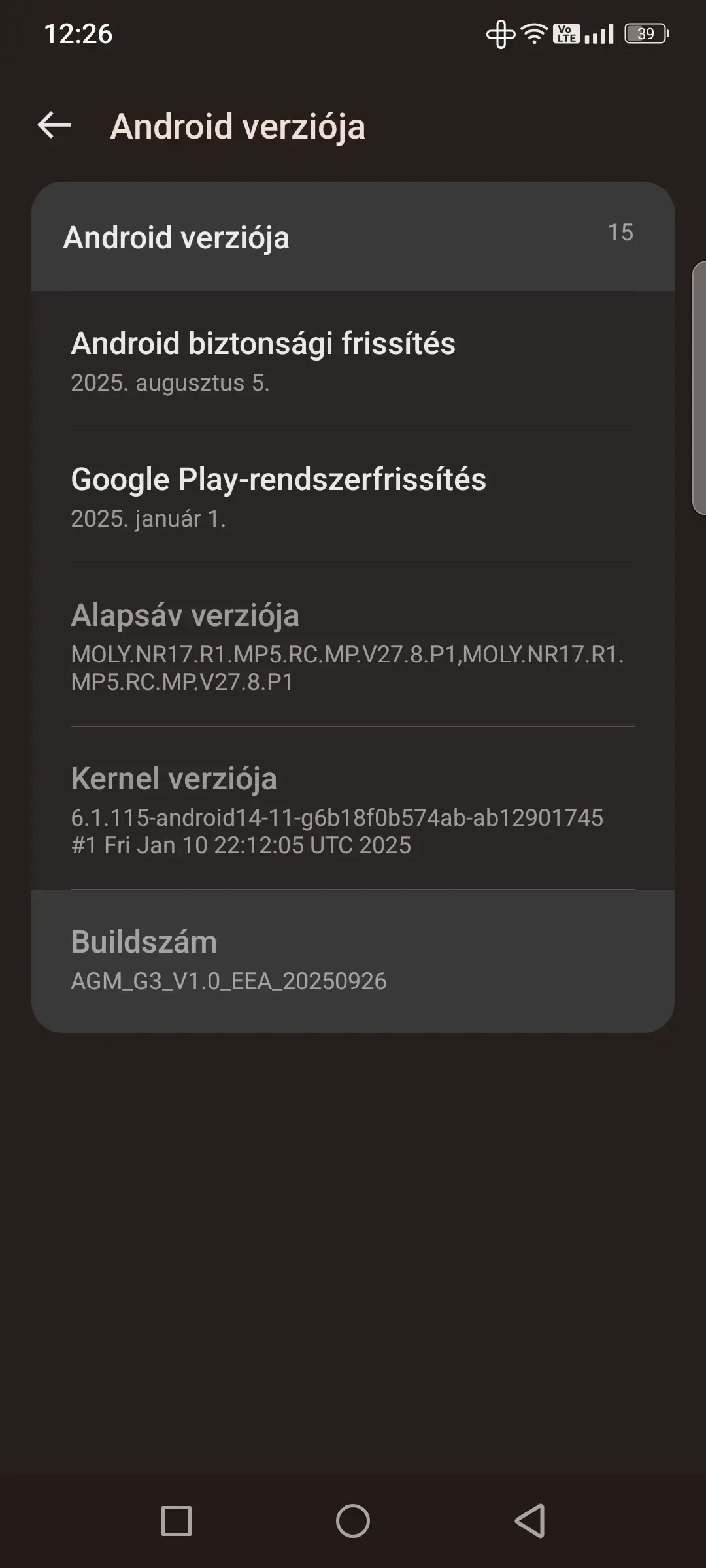
Task: Go to the home screen
Action: pos(353,1521)
